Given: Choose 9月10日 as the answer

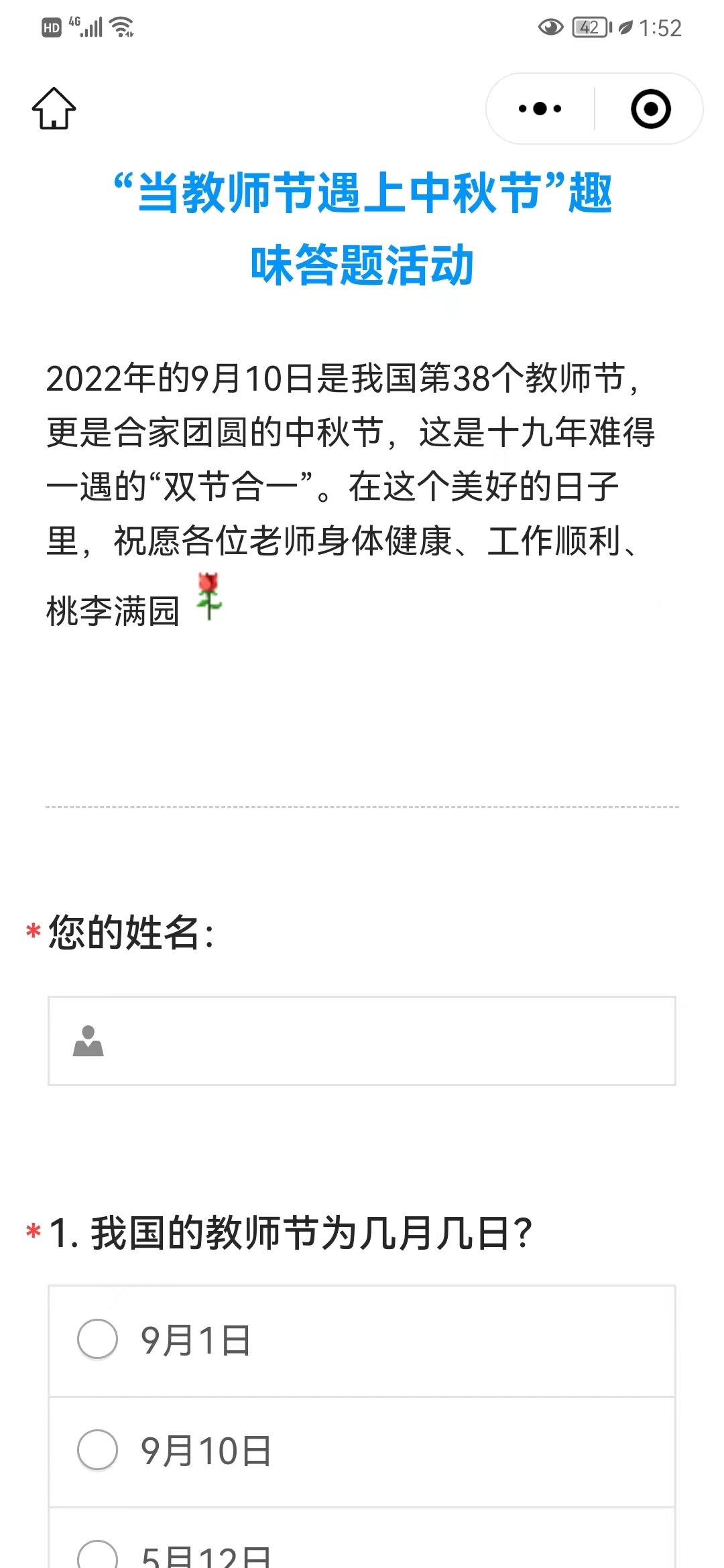Looking at the screenshot, I should [x=362, y=1452].
